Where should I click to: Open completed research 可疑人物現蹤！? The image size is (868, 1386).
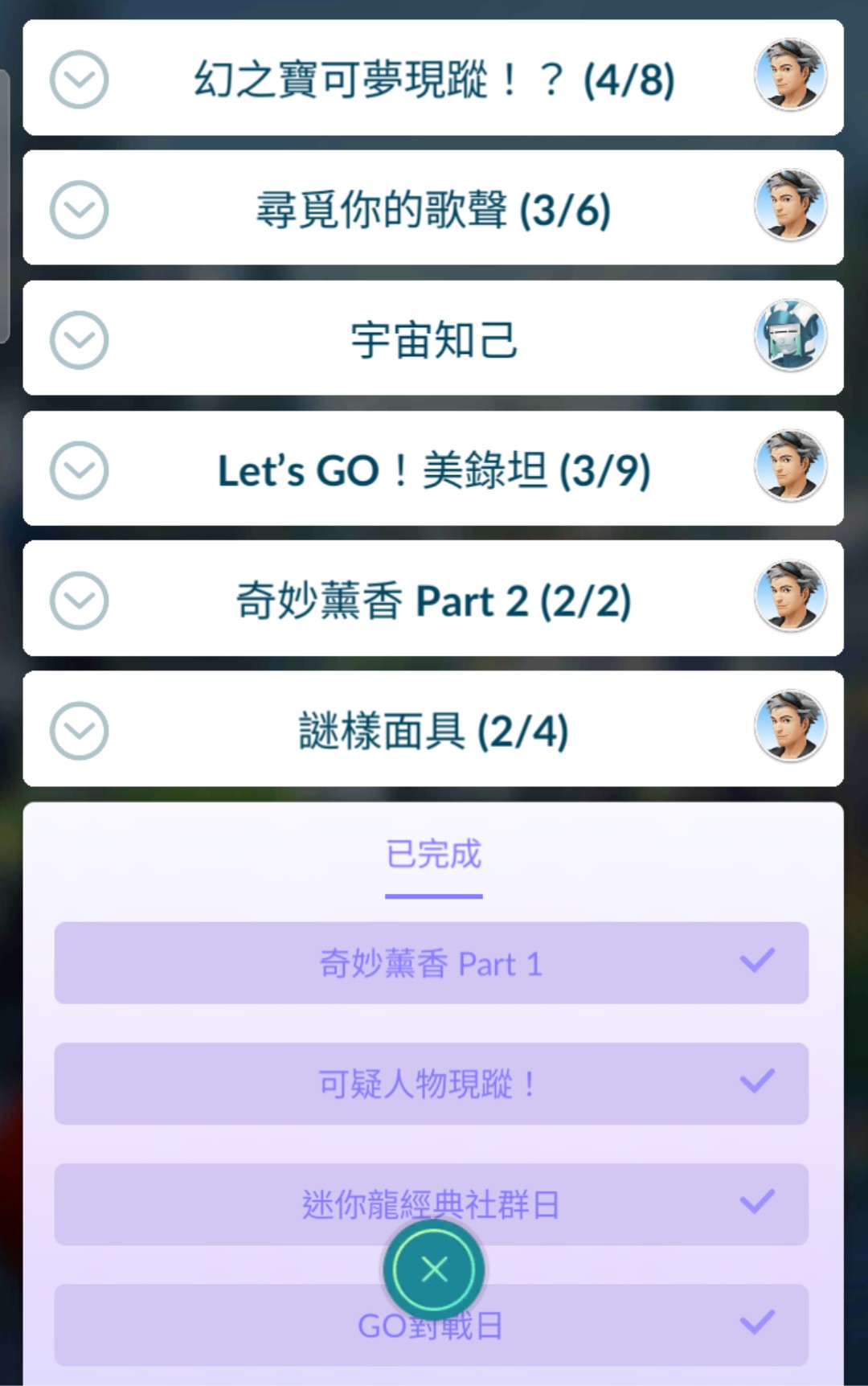click(x=432, y=1084)
